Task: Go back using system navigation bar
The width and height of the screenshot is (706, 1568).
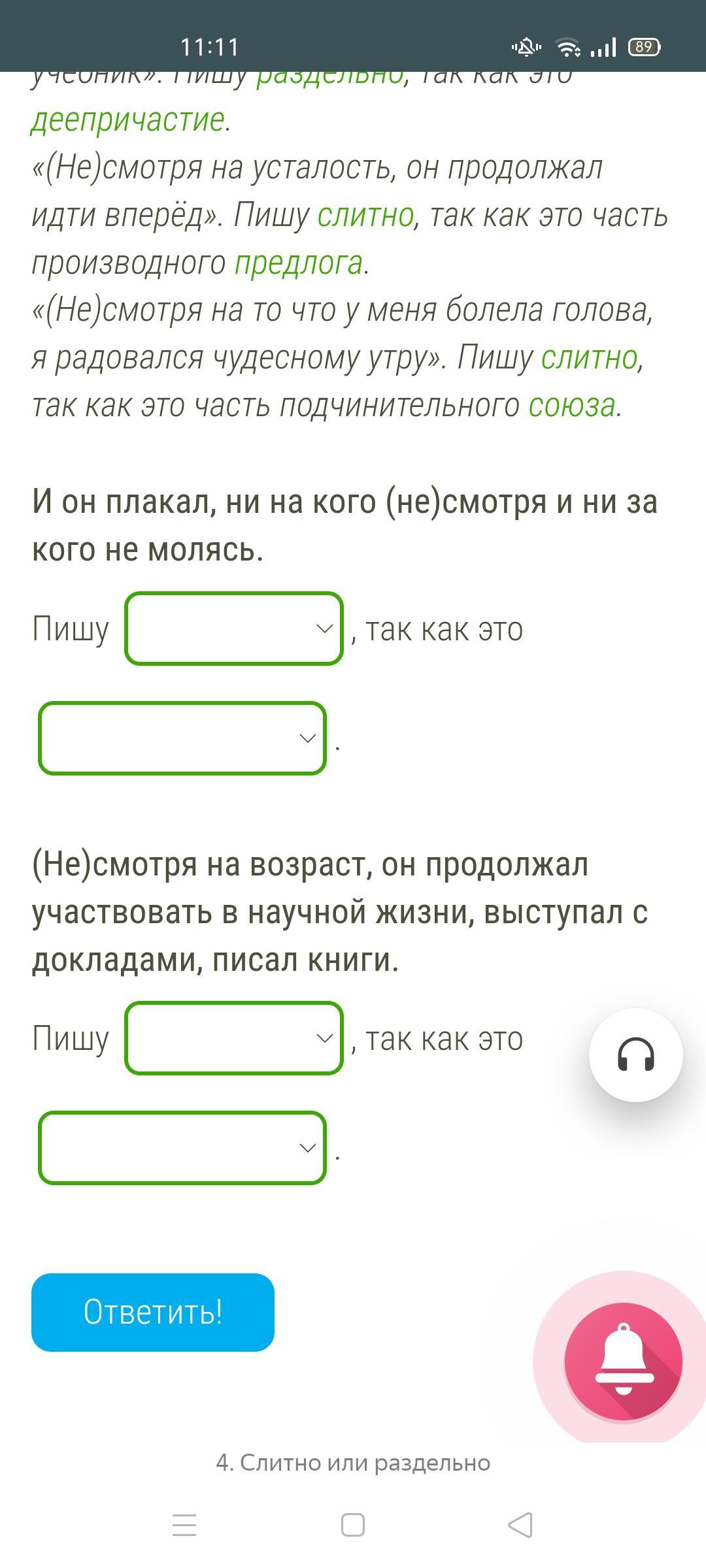Action: tap(520, 1525)
